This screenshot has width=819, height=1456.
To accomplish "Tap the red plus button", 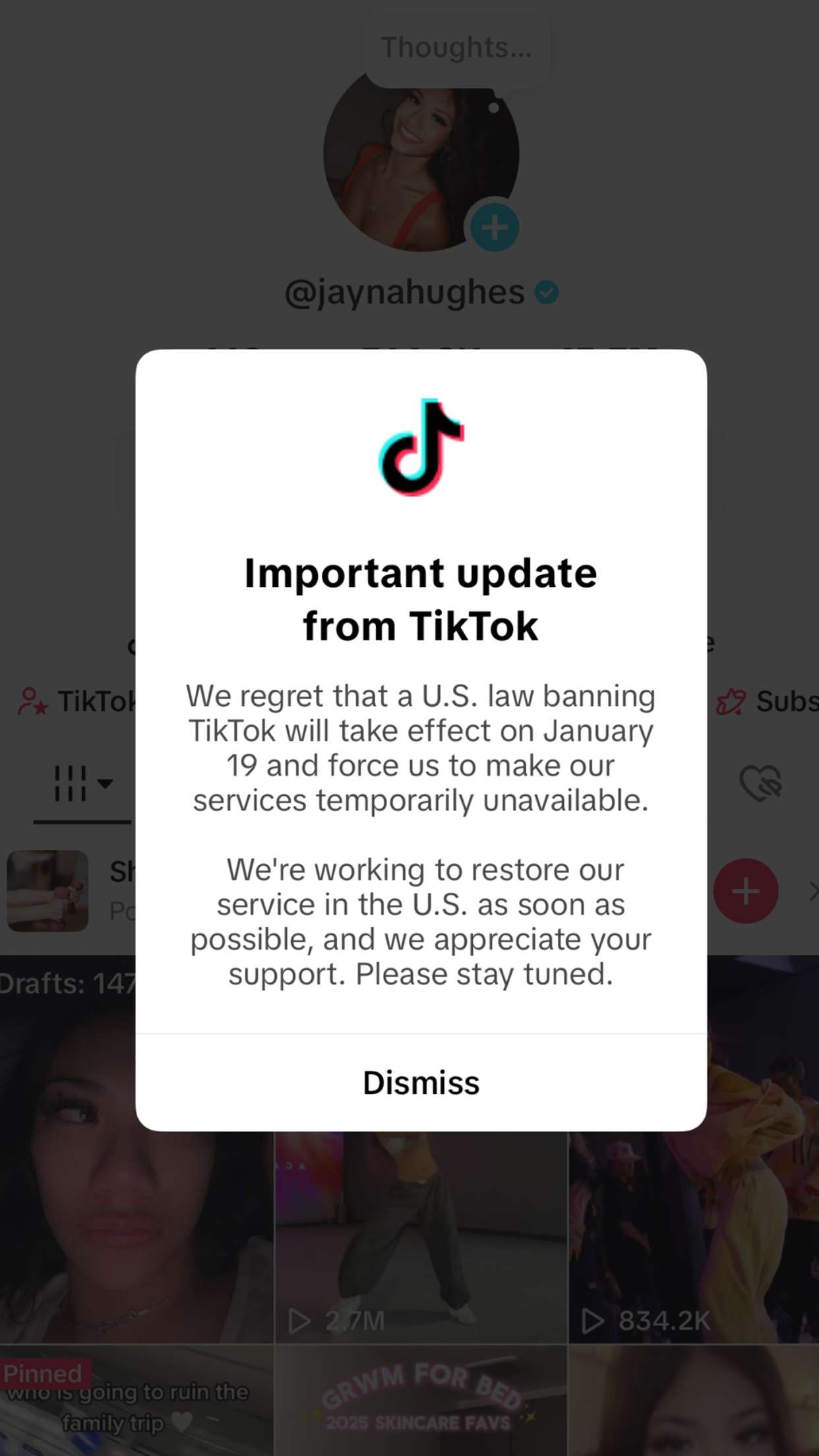I will (x=746, y=892).
